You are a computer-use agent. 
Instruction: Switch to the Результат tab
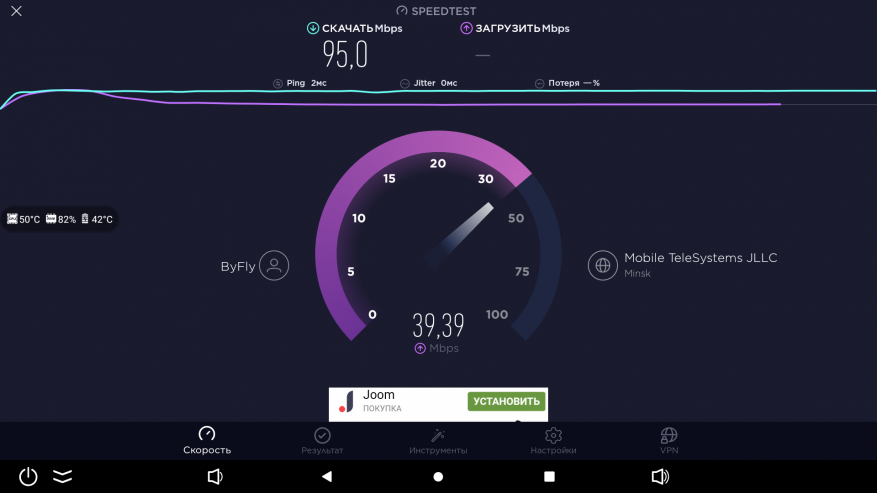(322, 440)
